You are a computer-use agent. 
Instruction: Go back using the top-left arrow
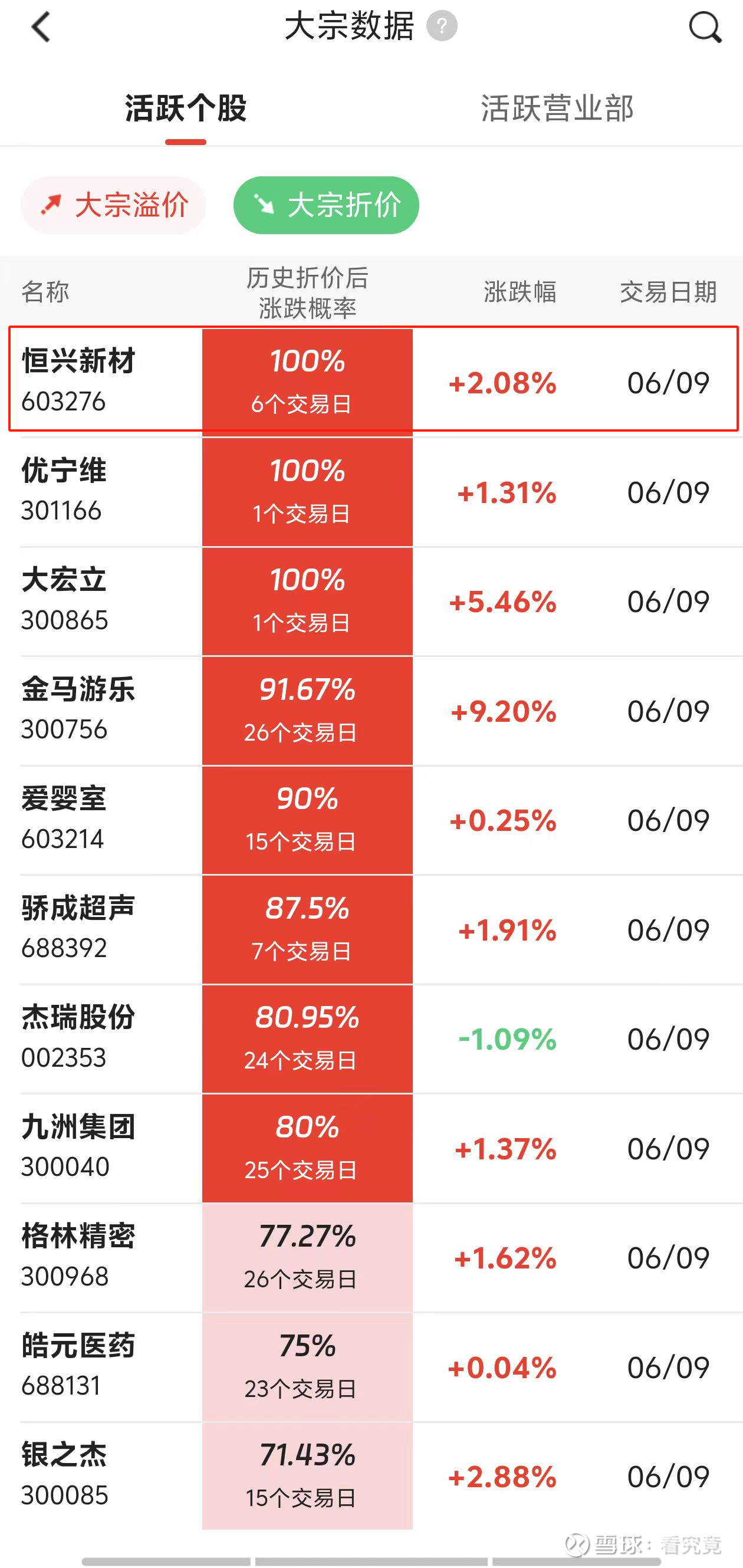(x=40, y=27)
